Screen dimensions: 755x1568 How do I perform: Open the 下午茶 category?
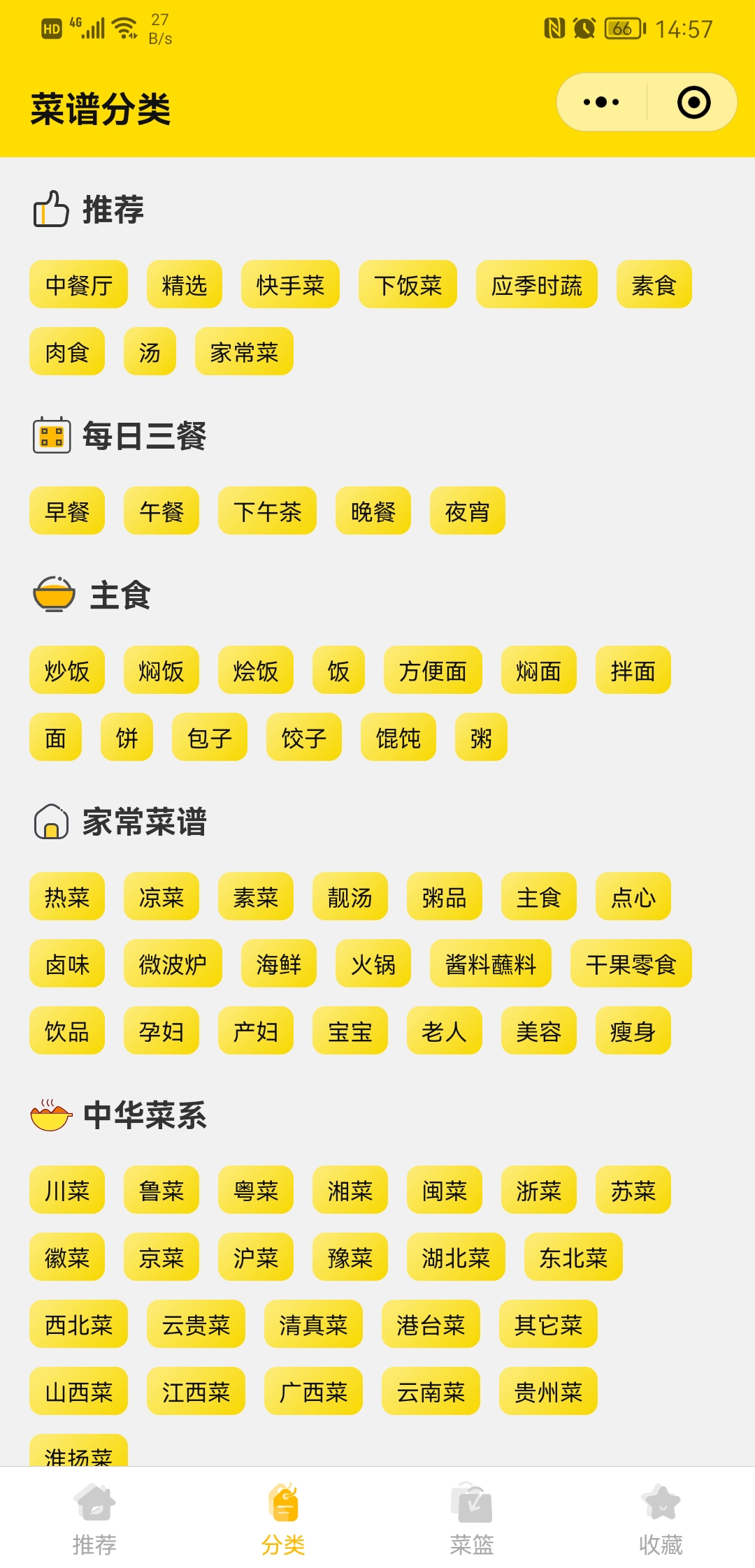tap(267, 511)
